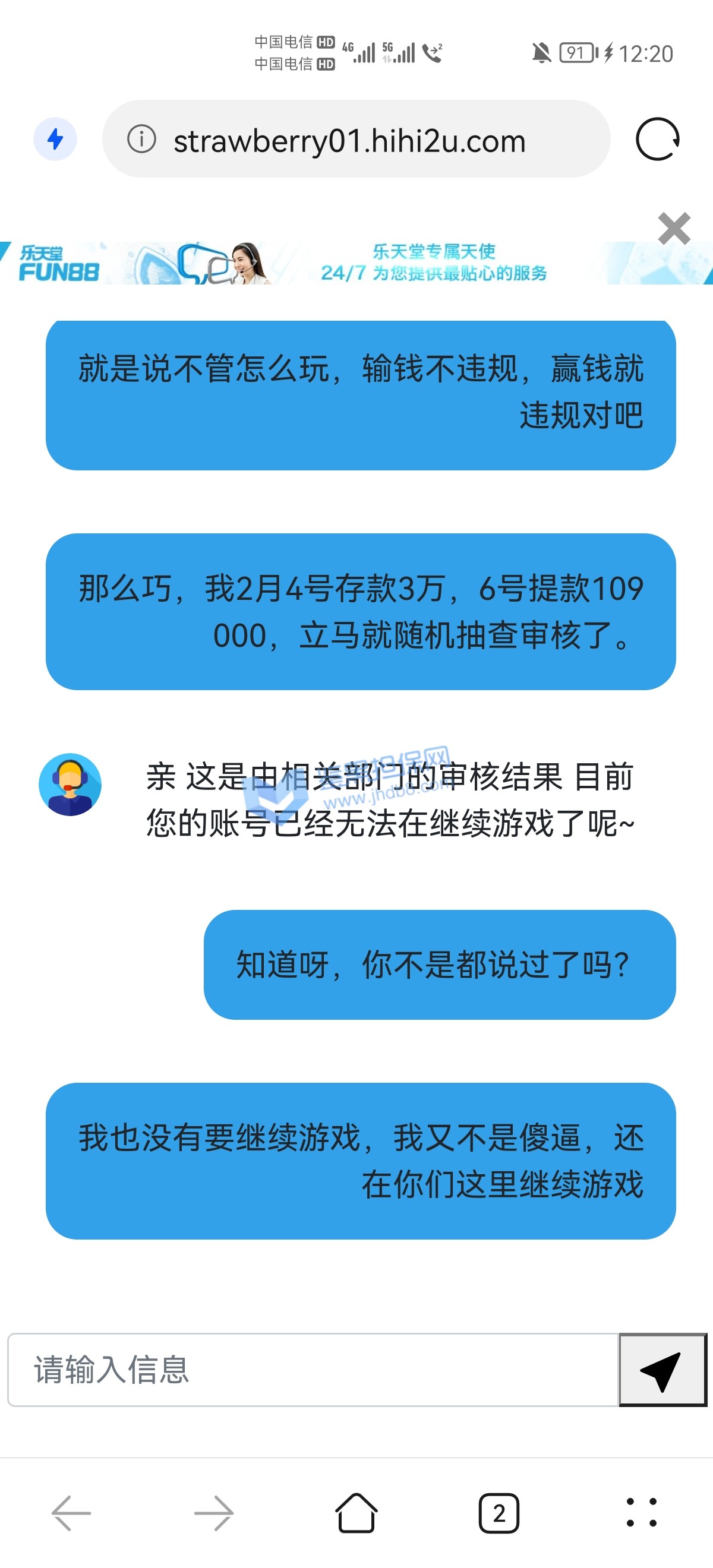Show the two open tabs
This screenshot has height=1568, width=713.
pos(499,1513)
